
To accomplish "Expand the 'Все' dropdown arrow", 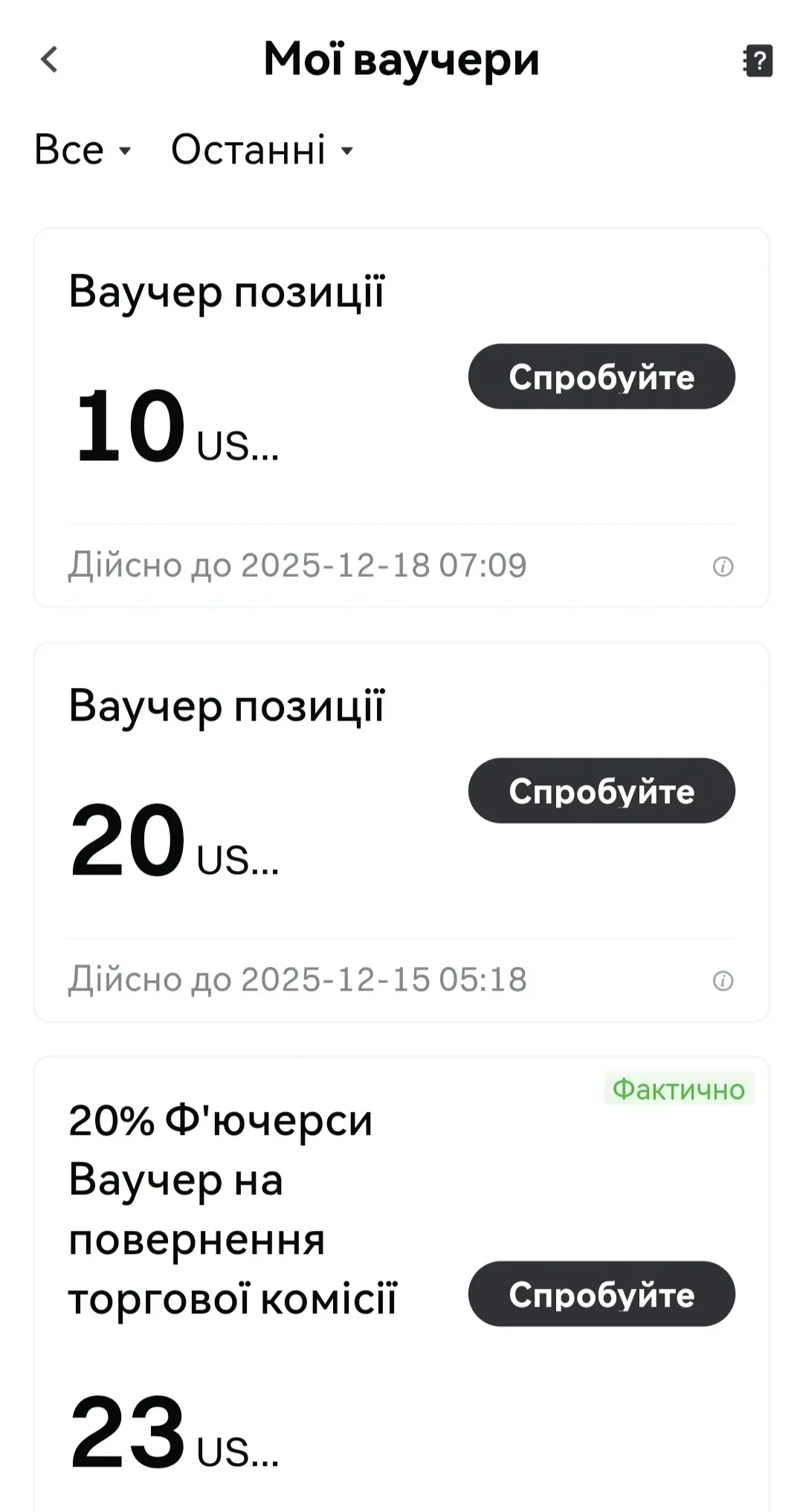I will click(125, 152).
